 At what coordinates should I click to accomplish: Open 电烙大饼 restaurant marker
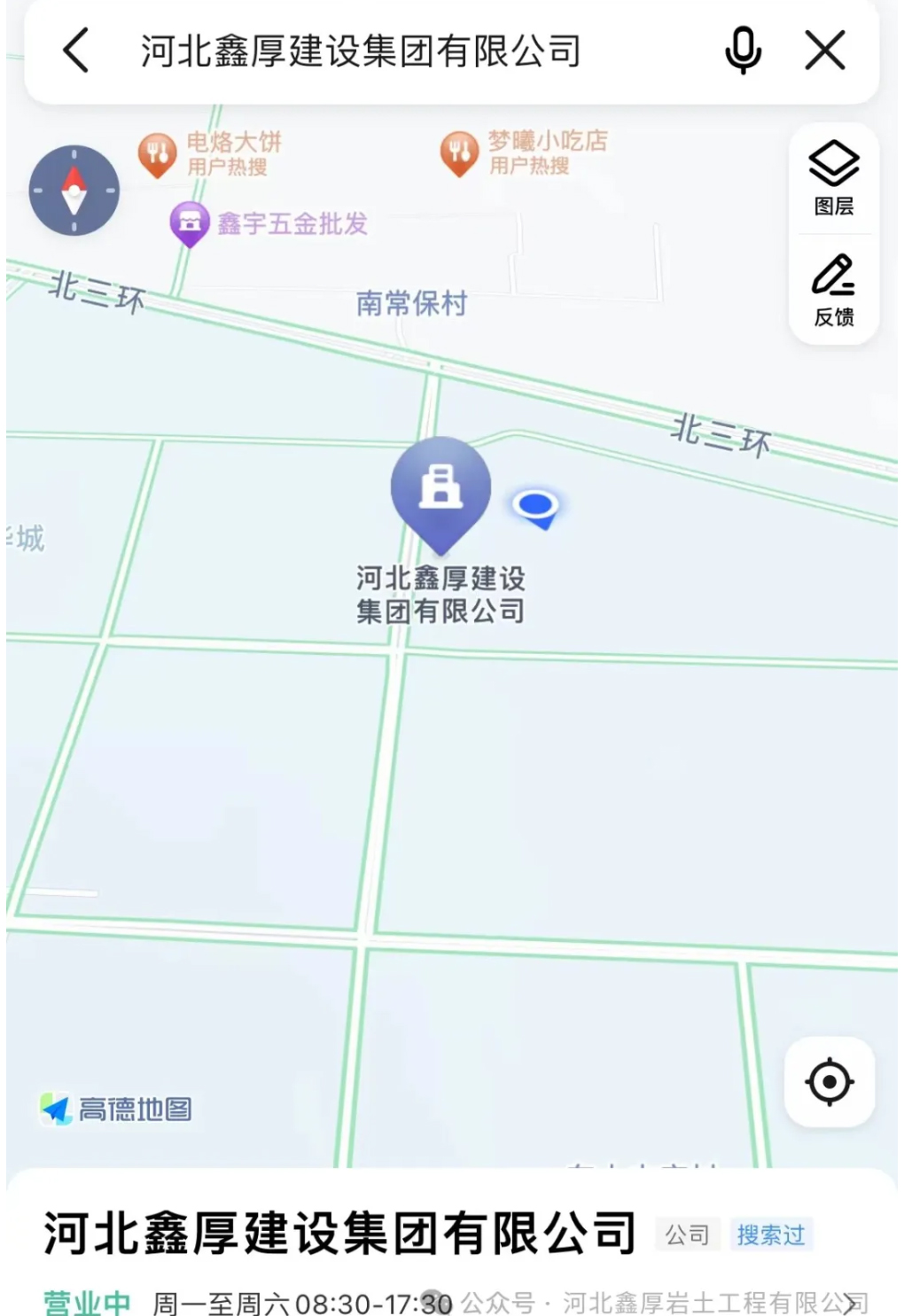pyautogui.click(x=158, y=154)
